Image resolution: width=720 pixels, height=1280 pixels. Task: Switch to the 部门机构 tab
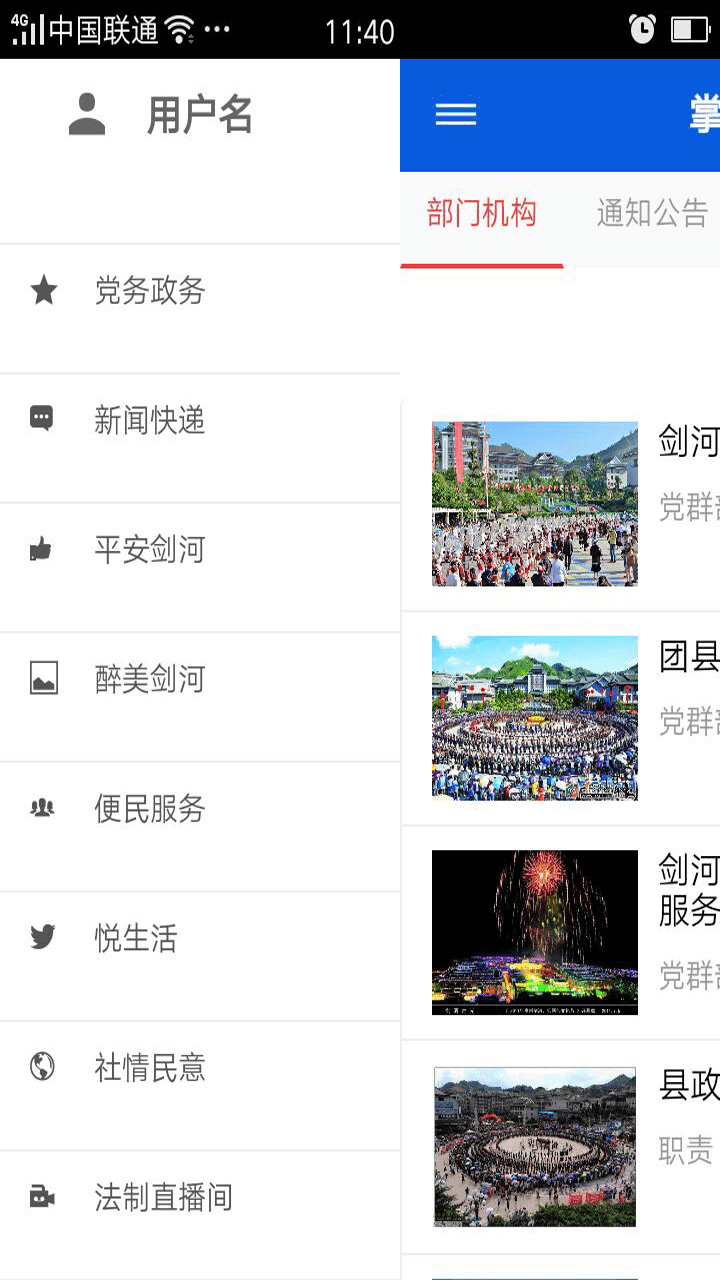click(x=482, y=214)
